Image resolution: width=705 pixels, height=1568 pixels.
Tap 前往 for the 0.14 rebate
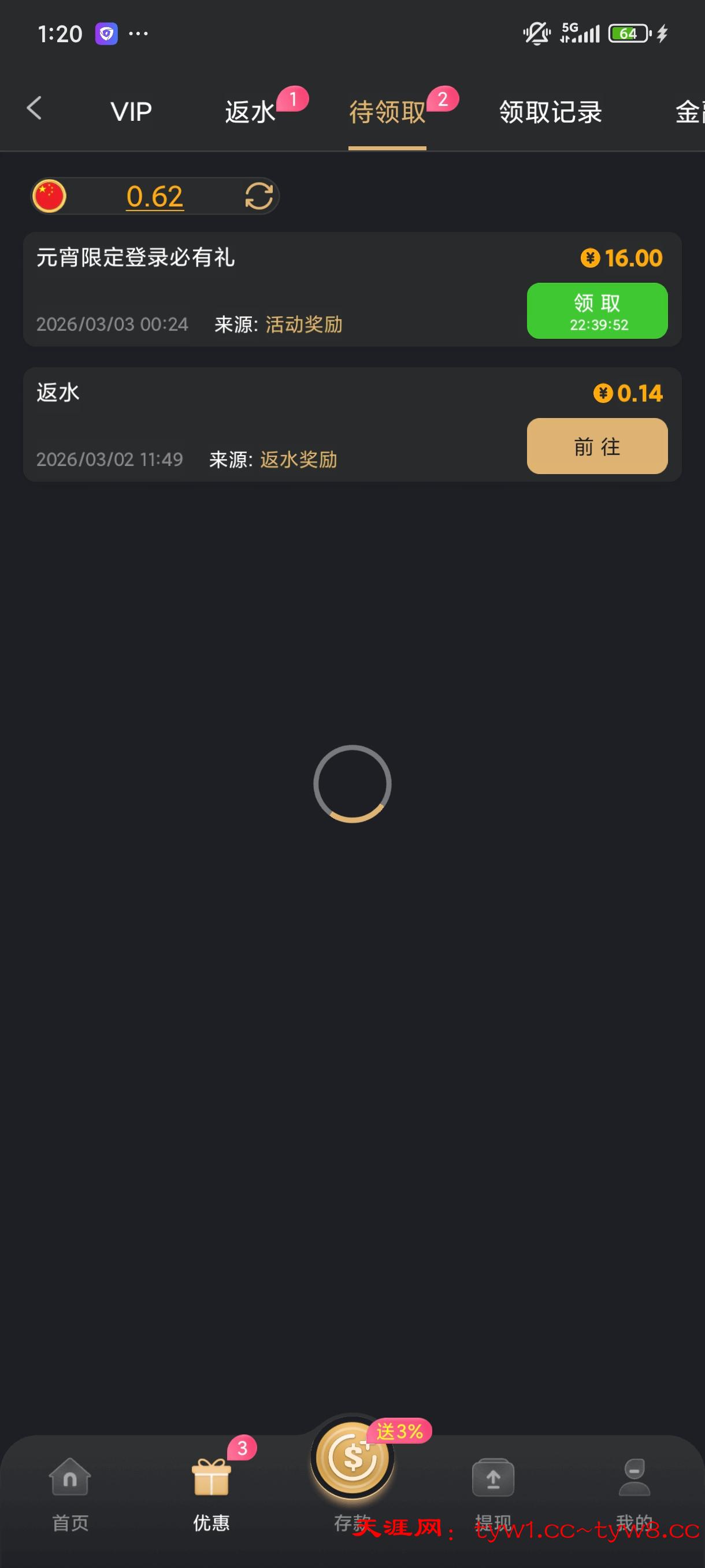tap(597, 446)
